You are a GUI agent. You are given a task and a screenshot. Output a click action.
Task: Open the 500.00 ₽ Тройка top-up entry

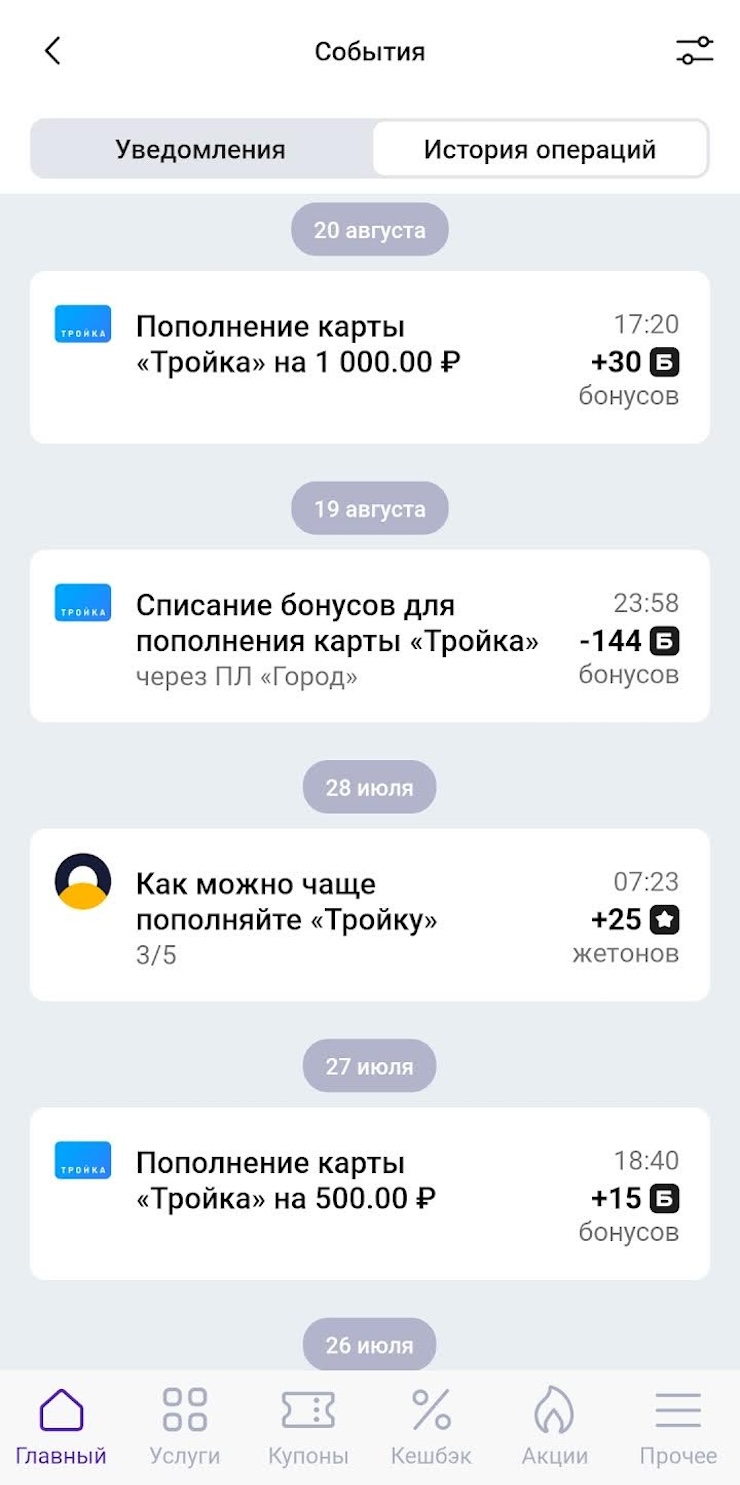point(369,1194)
